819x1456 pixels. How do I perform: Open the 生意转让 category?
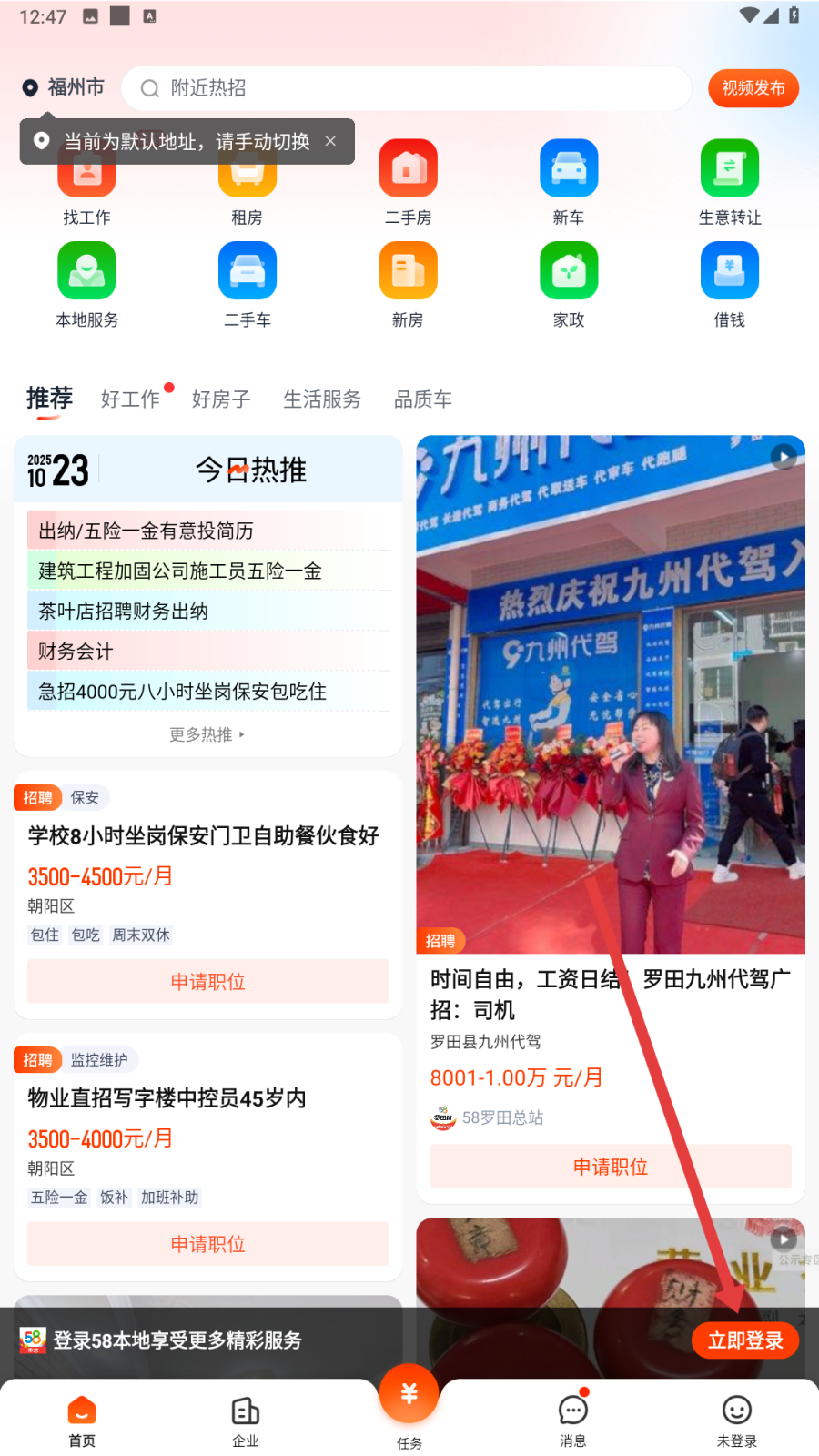729,181
